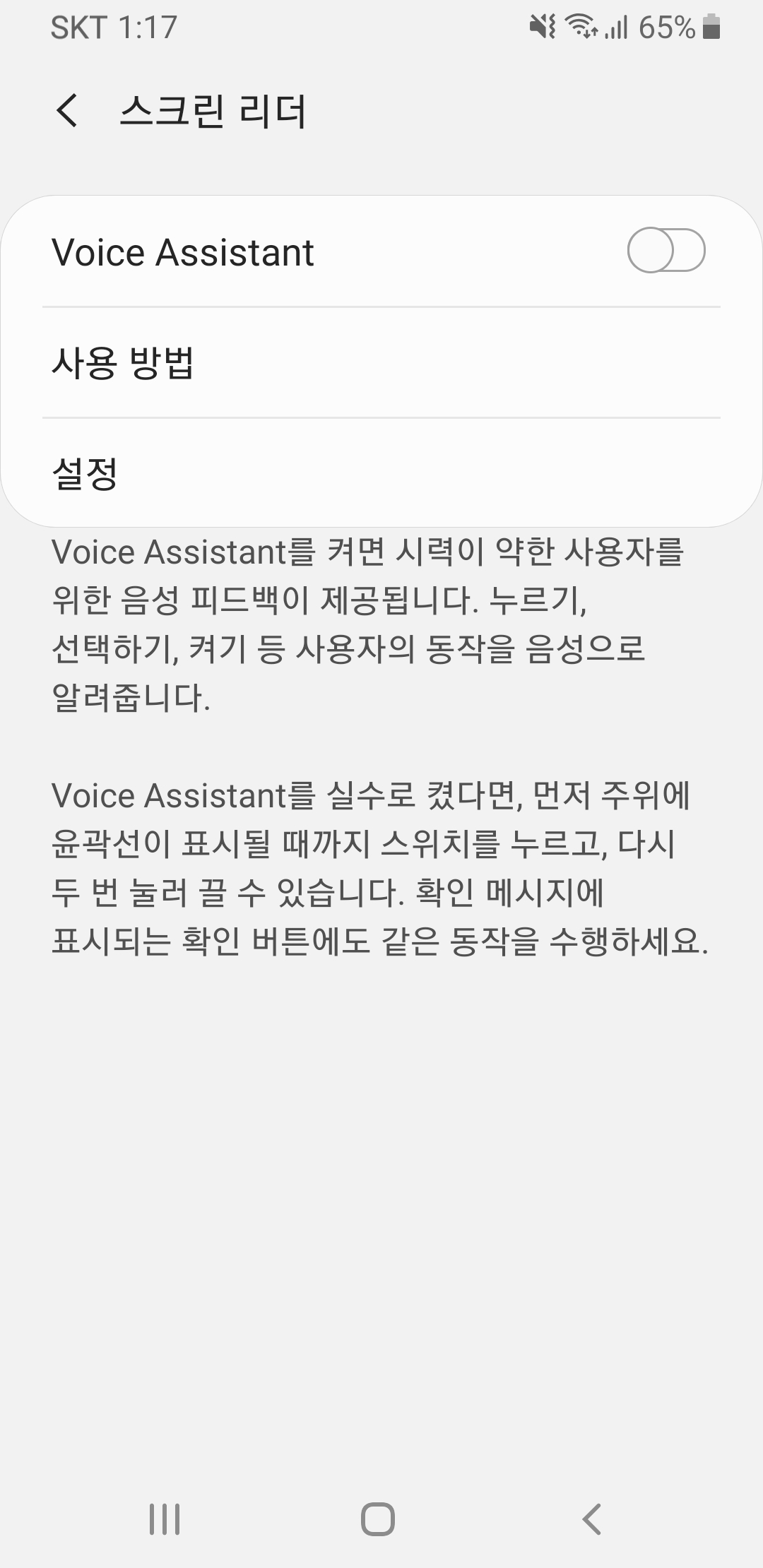Open the 설정 row
Screen dimensions: 763x1568
(x=381, y=473)
